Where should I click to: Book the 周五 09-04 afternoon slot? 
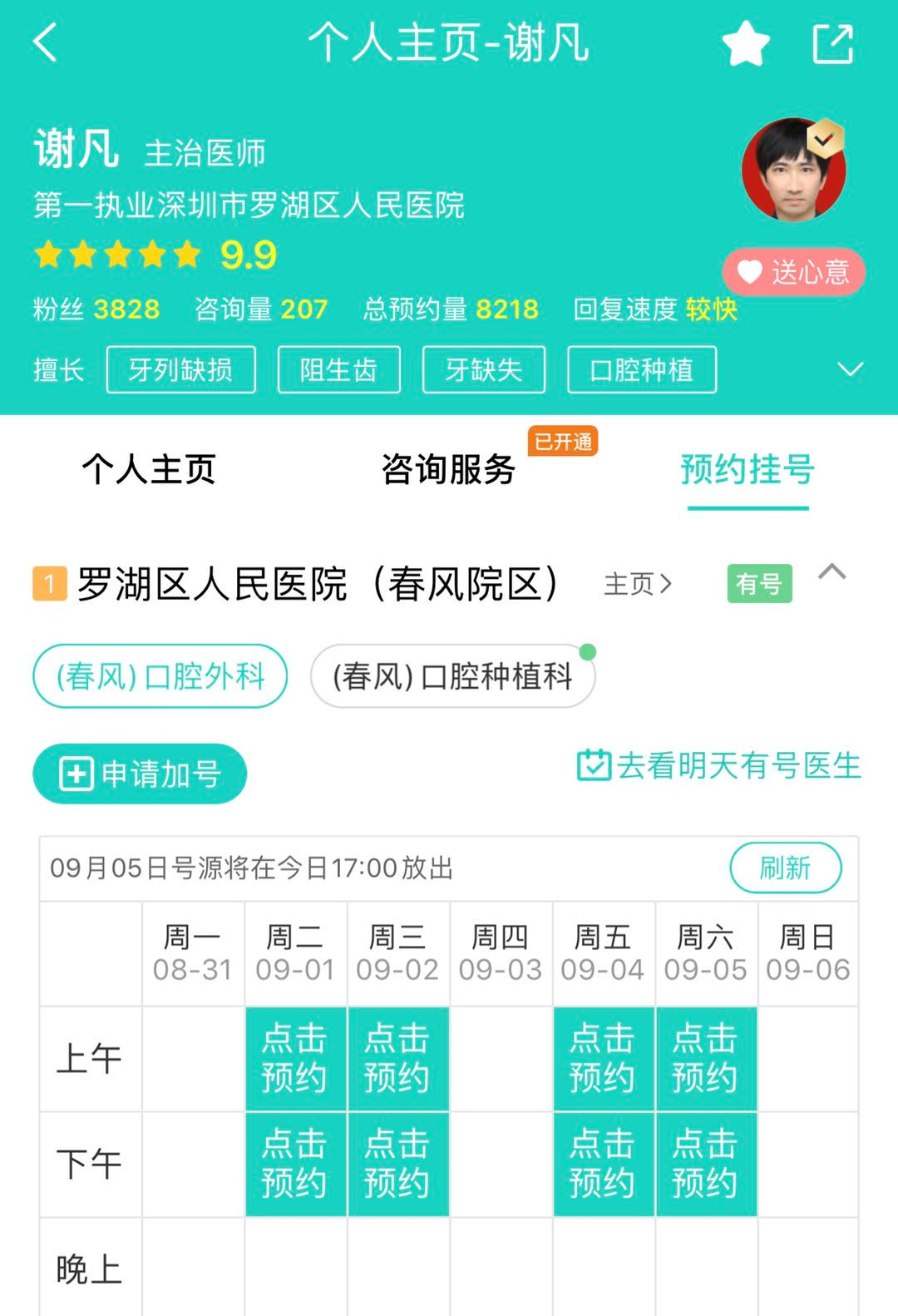click(603, 1164)
